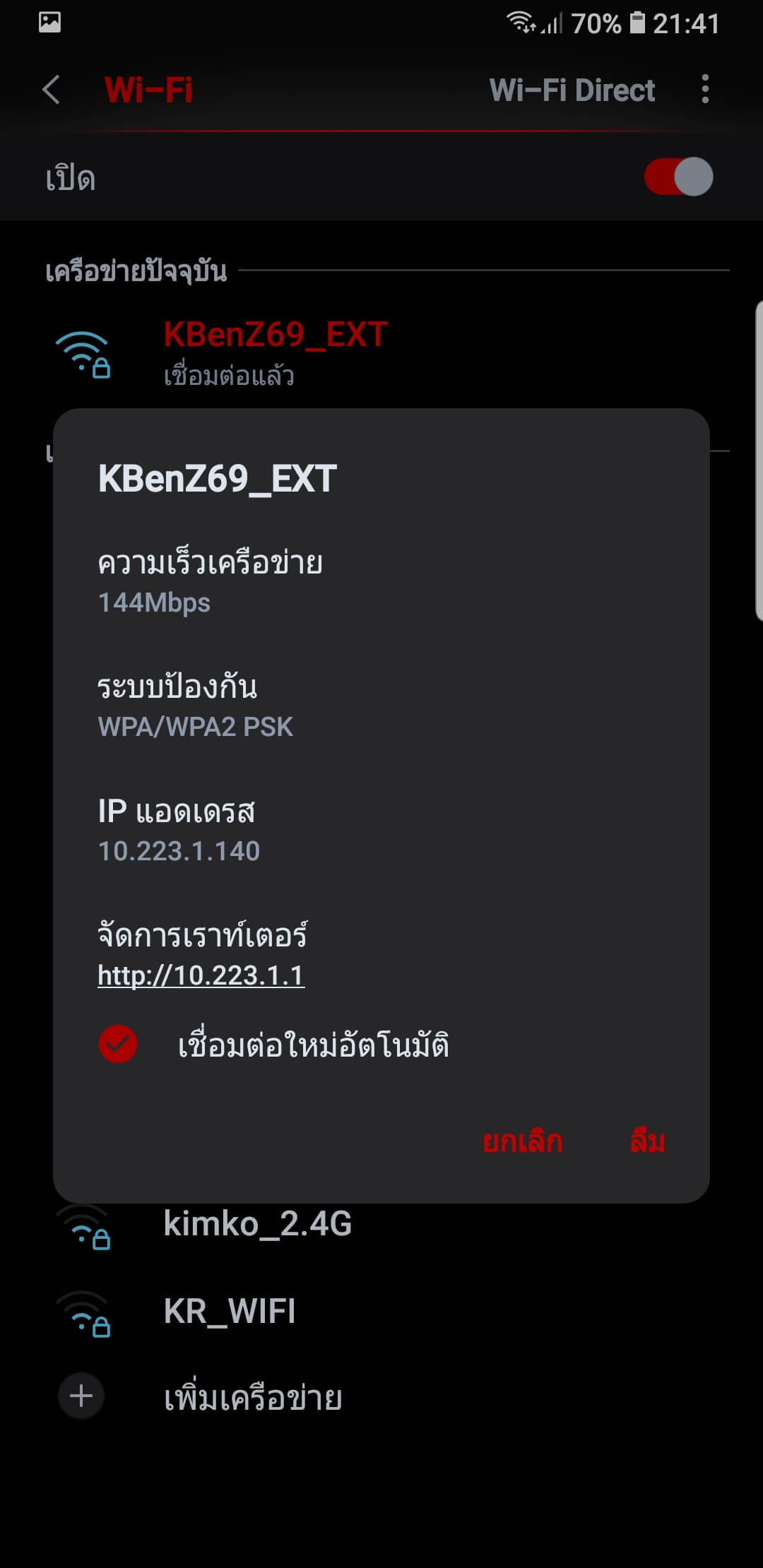
Task: Tap the connected KBenZ69_EXT network row
Action: pyautogui.click(x=381, y=353)
